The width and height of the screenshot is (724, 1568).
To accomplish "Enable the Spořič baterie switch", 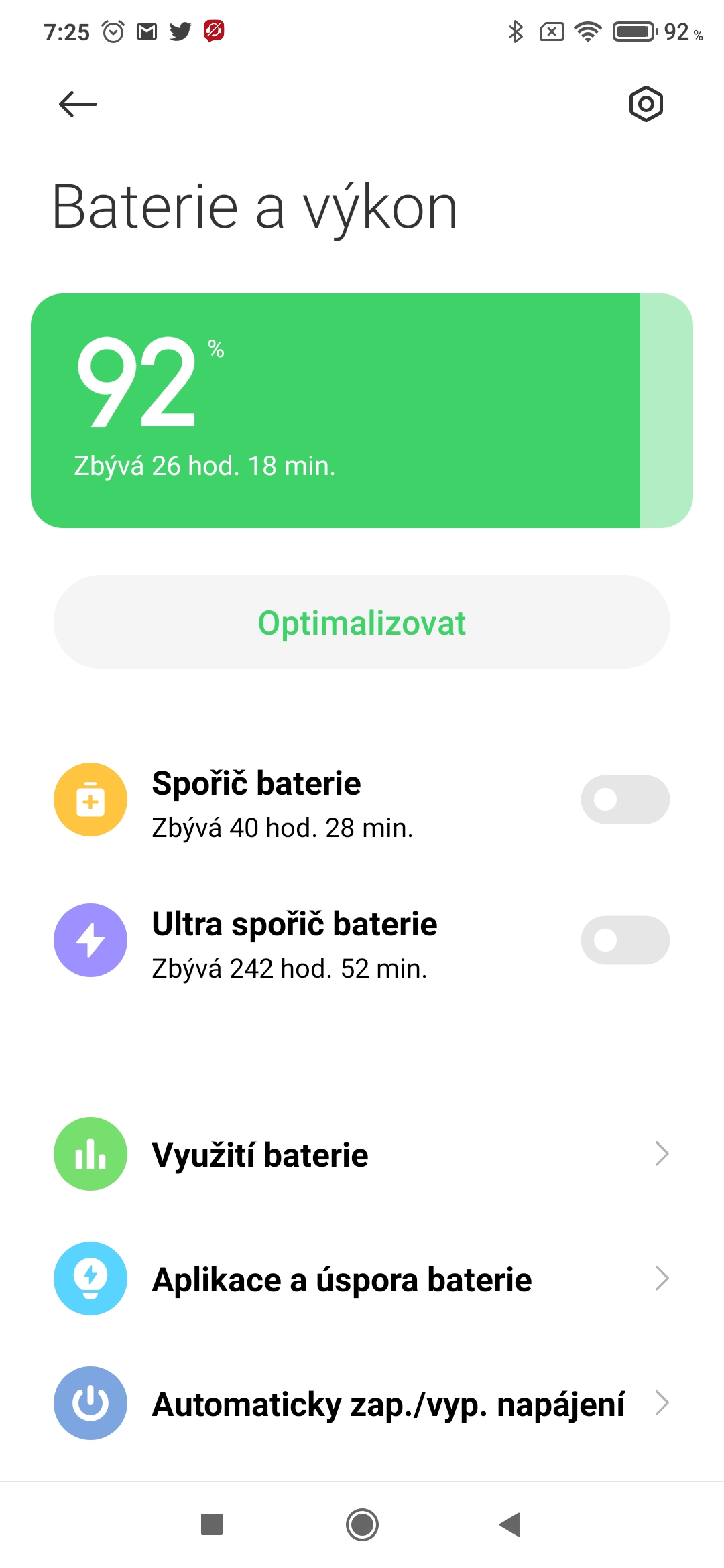I will click(x=625, y=799).
